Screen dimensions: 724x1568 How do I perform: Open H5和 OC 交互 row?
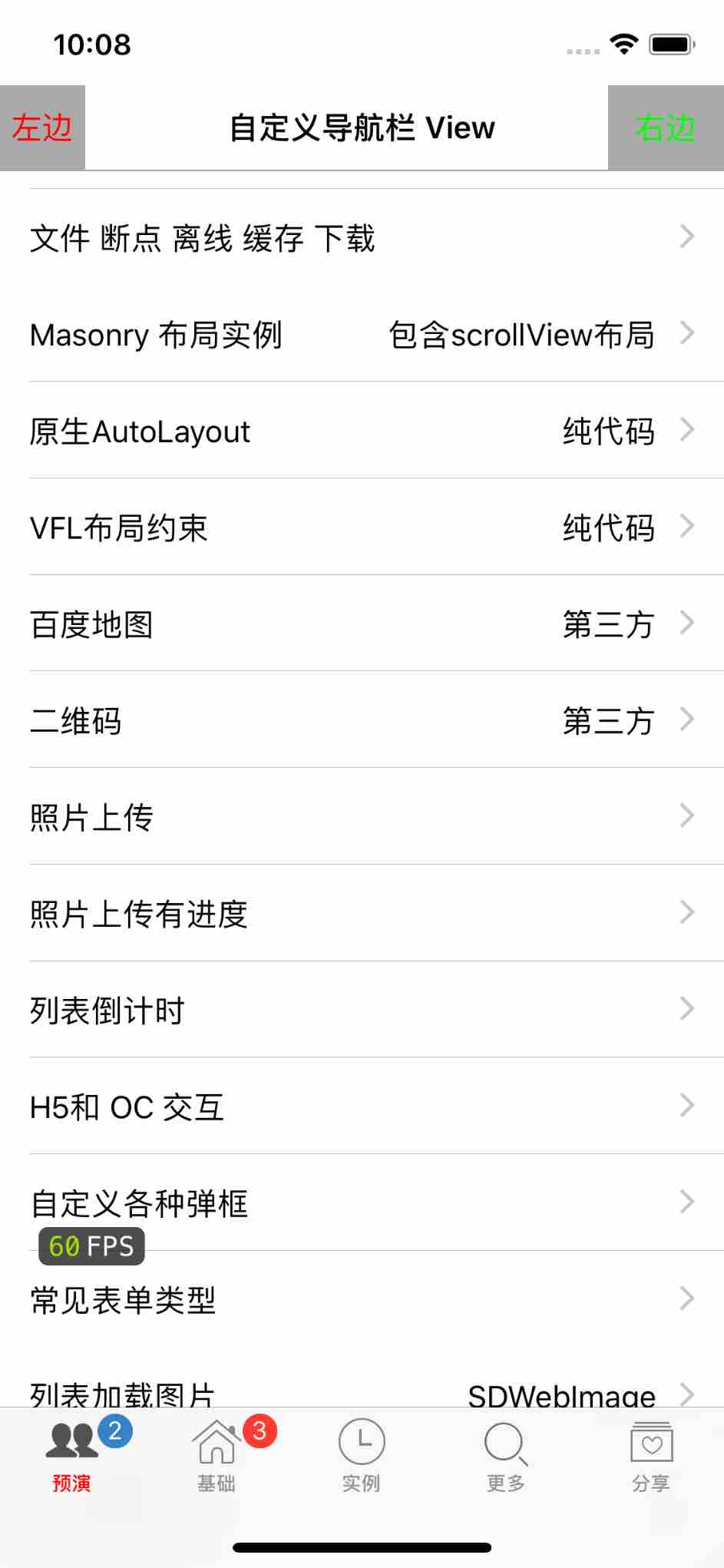(361, 1107)
